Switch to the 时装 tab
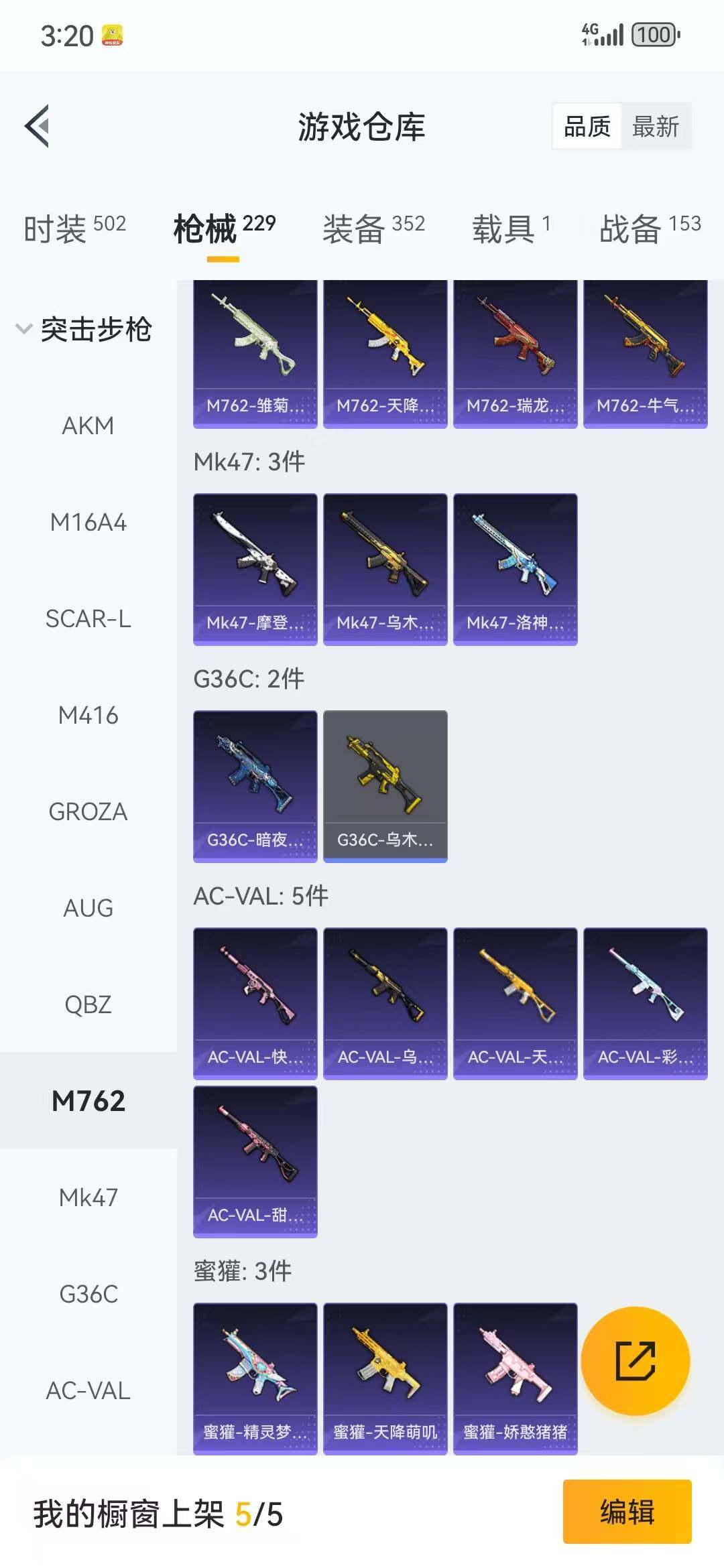Image resolution: width=724 pixels, height=1568 pixels. 74,228
